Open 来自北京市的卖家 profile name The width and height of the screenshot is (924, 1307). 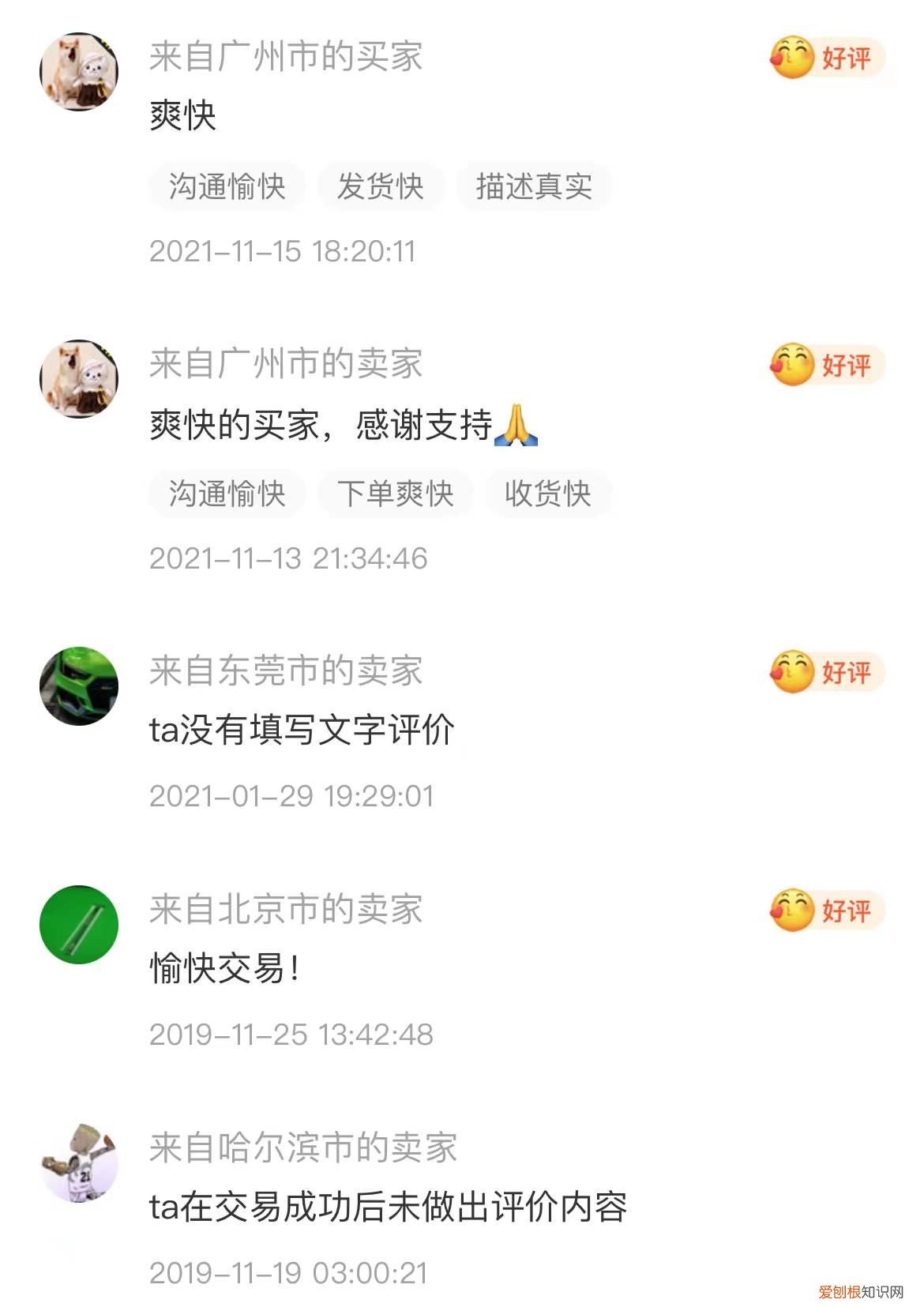[x=287, y=911]
